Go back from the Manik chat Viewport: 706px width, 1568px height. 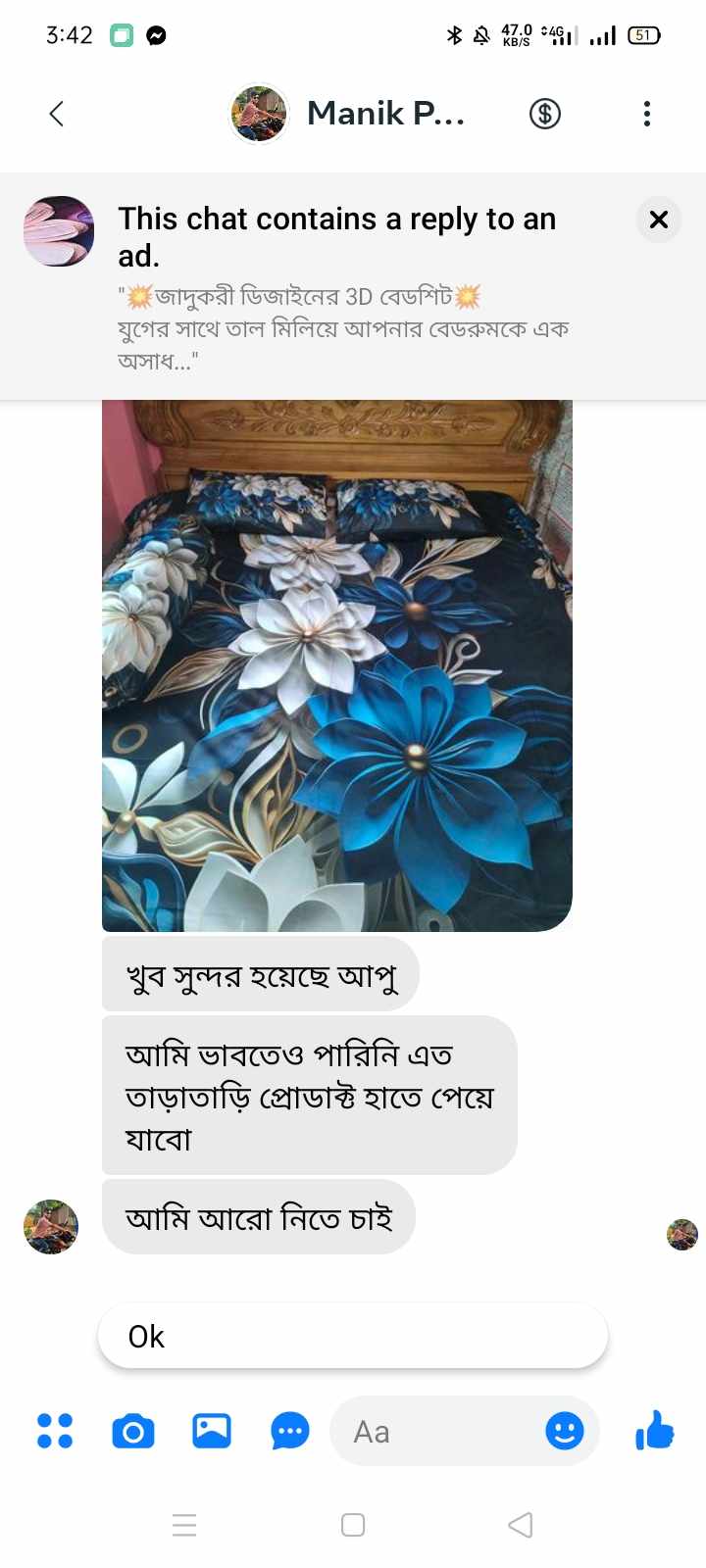click(x=57, y=114)
